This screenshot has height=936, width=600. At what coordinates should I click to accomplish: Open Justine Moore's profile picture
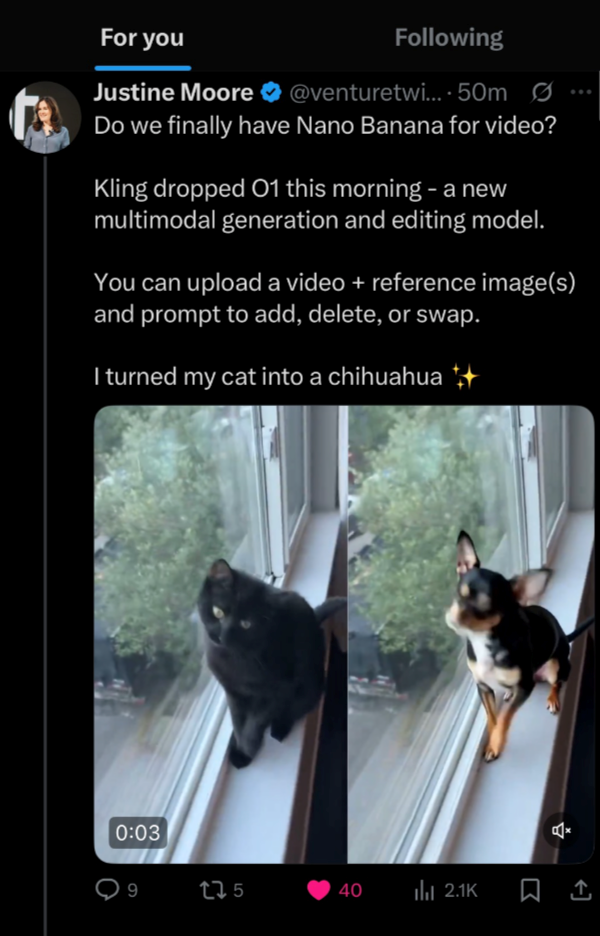click(x=45, y=118)
